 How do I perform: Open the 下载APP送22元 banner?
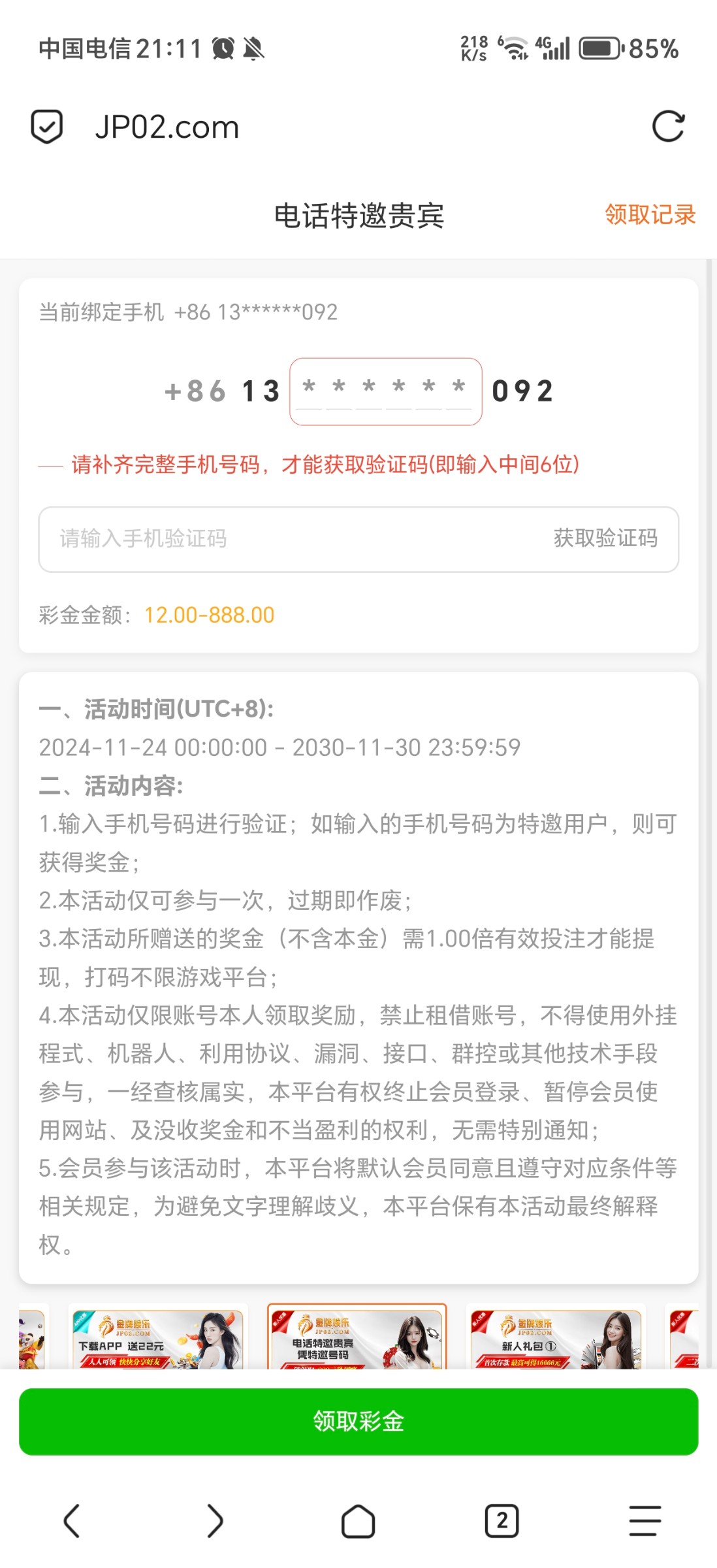click(158, 1338)
